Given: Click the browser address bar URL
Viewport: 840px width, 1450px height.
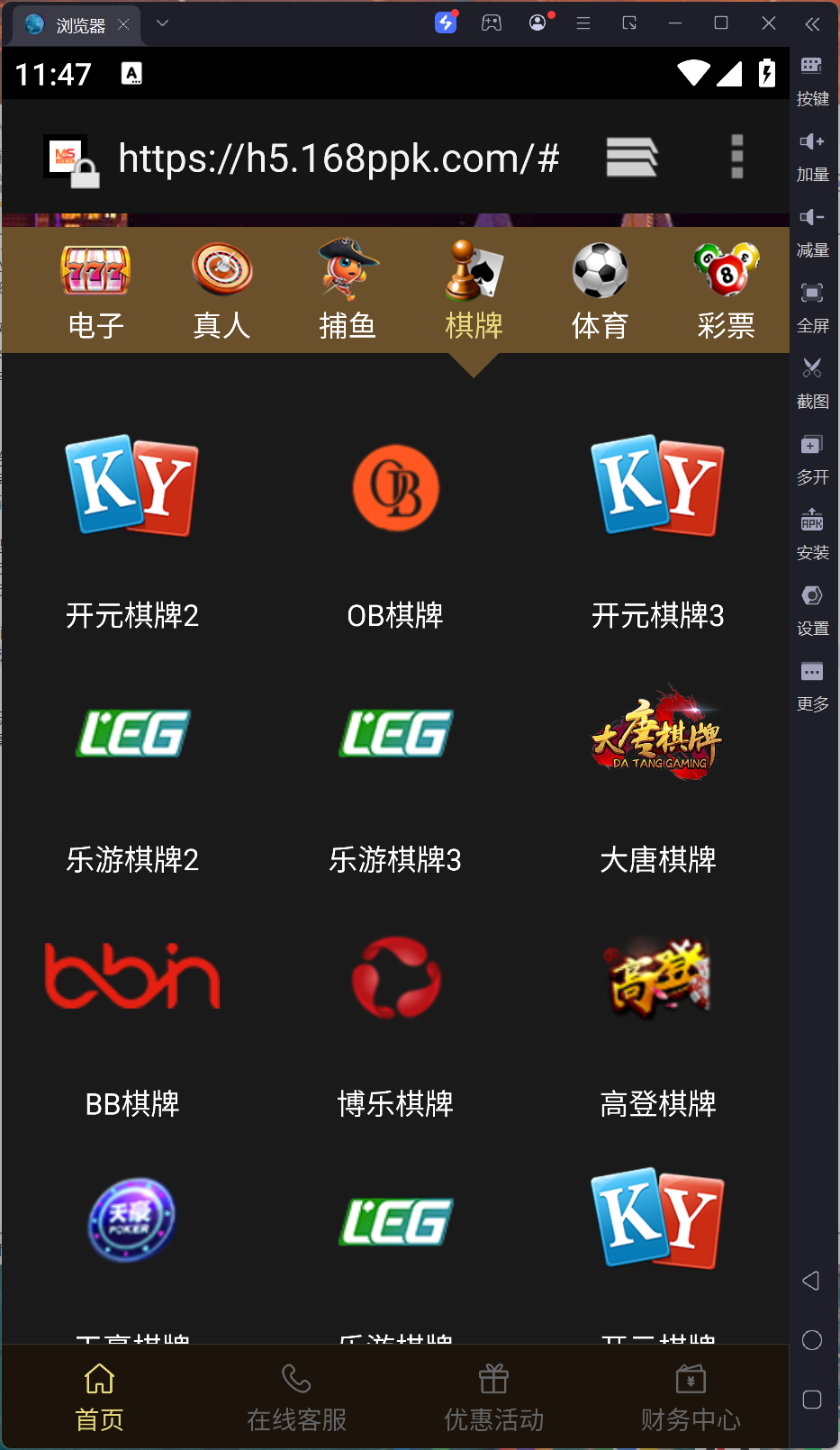Looking at the screenshot, I should [338, 158].
